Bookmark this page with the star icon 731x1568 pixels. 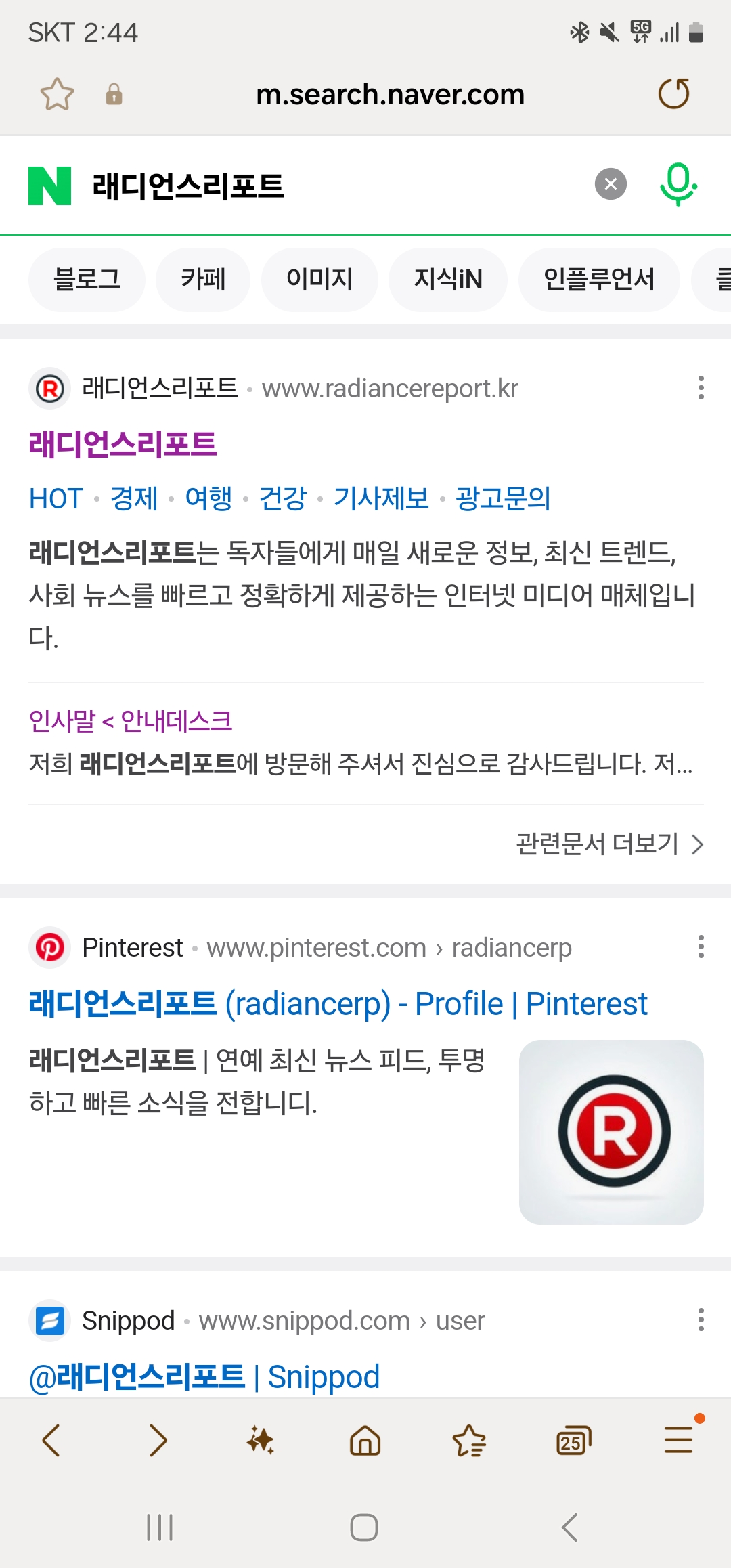pyautogui.click(x=57, y=94)
